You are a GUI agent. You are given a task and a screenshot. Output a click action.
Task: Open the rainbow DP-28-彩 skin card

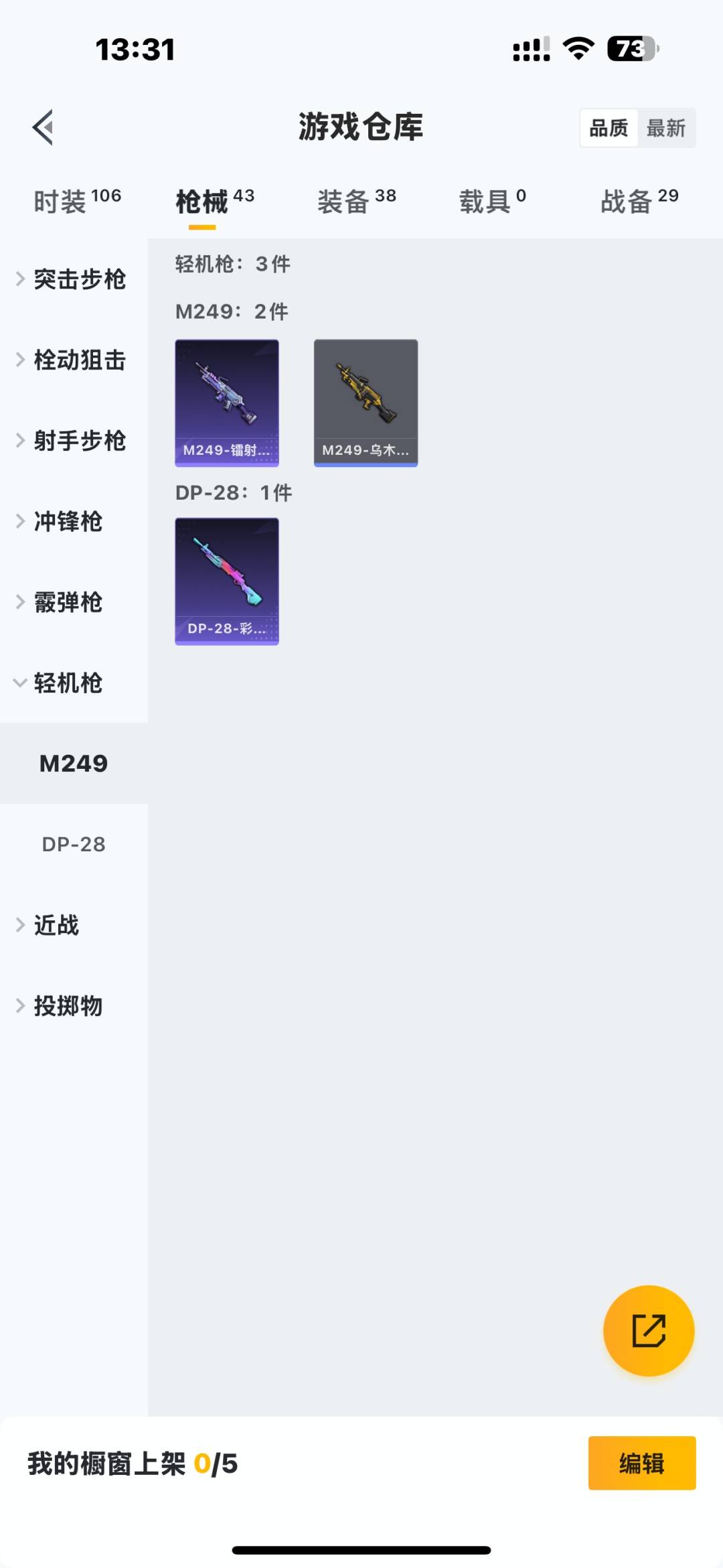(x=227, y=581)
